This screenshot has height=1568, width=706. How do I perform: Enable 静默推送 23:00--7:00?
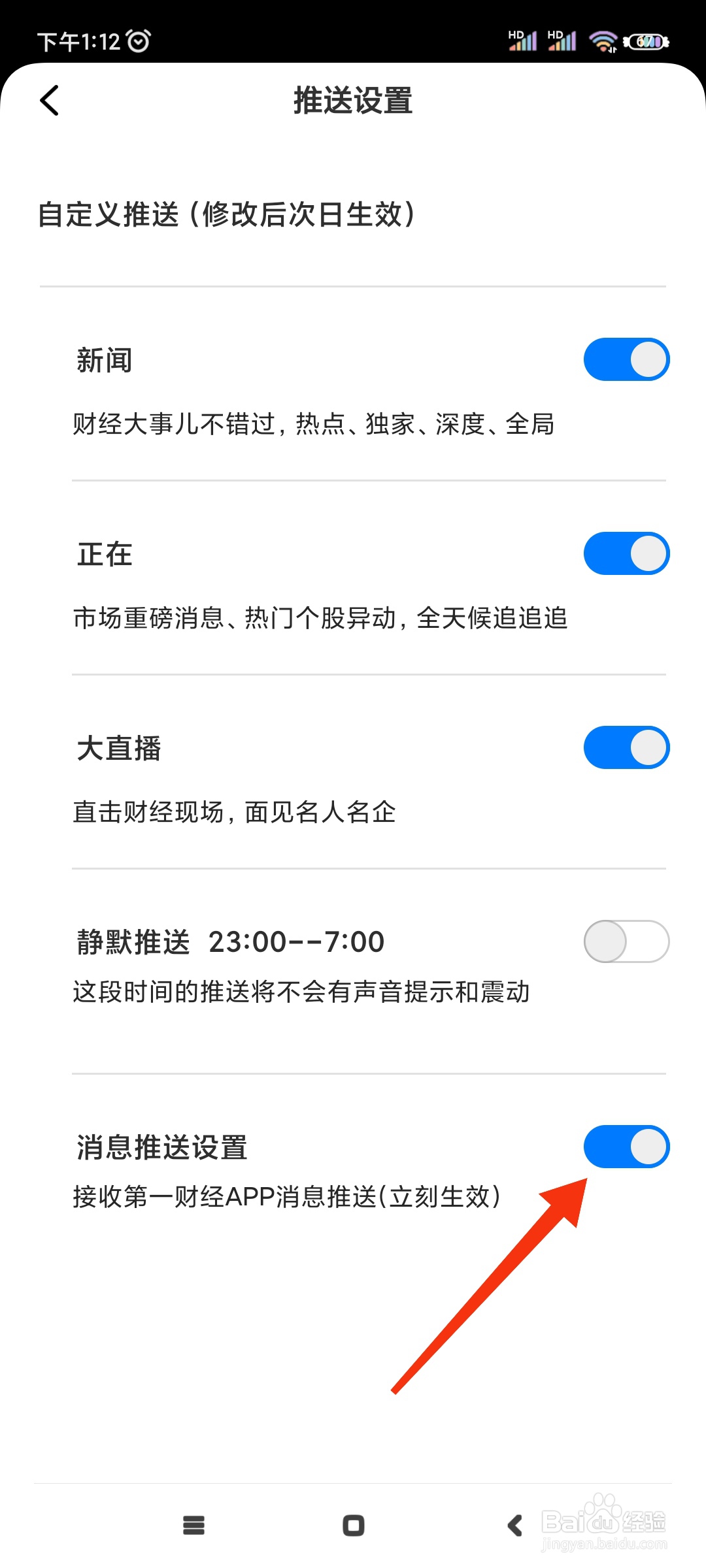tap(626, 941)
